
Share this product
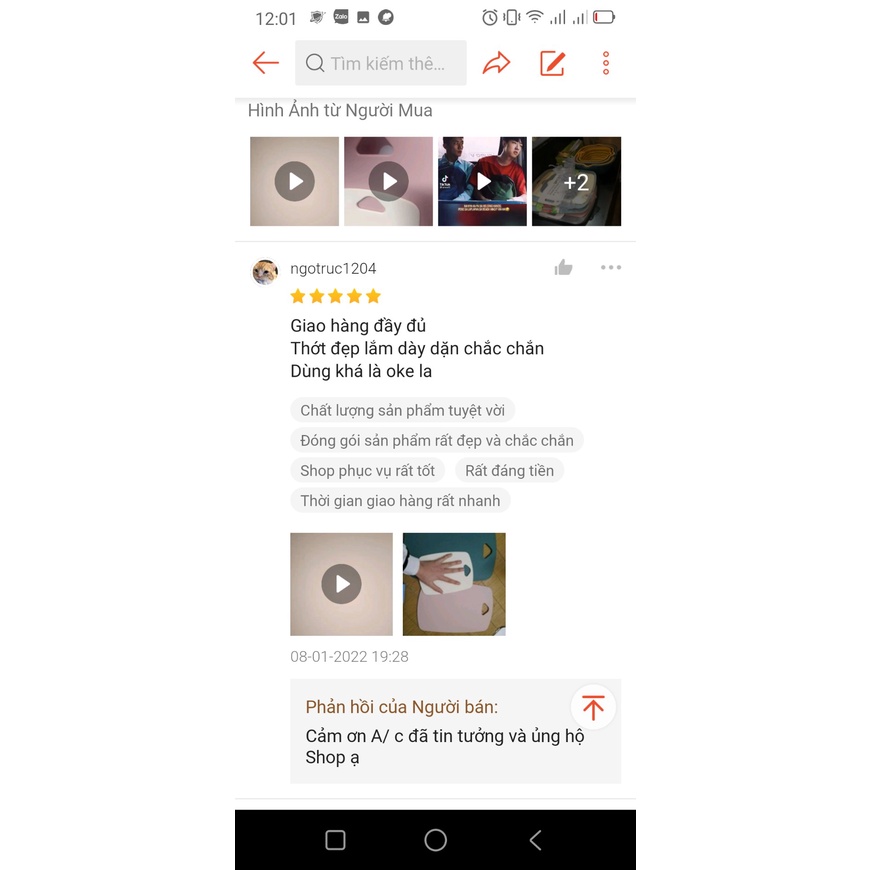[495, 63]
